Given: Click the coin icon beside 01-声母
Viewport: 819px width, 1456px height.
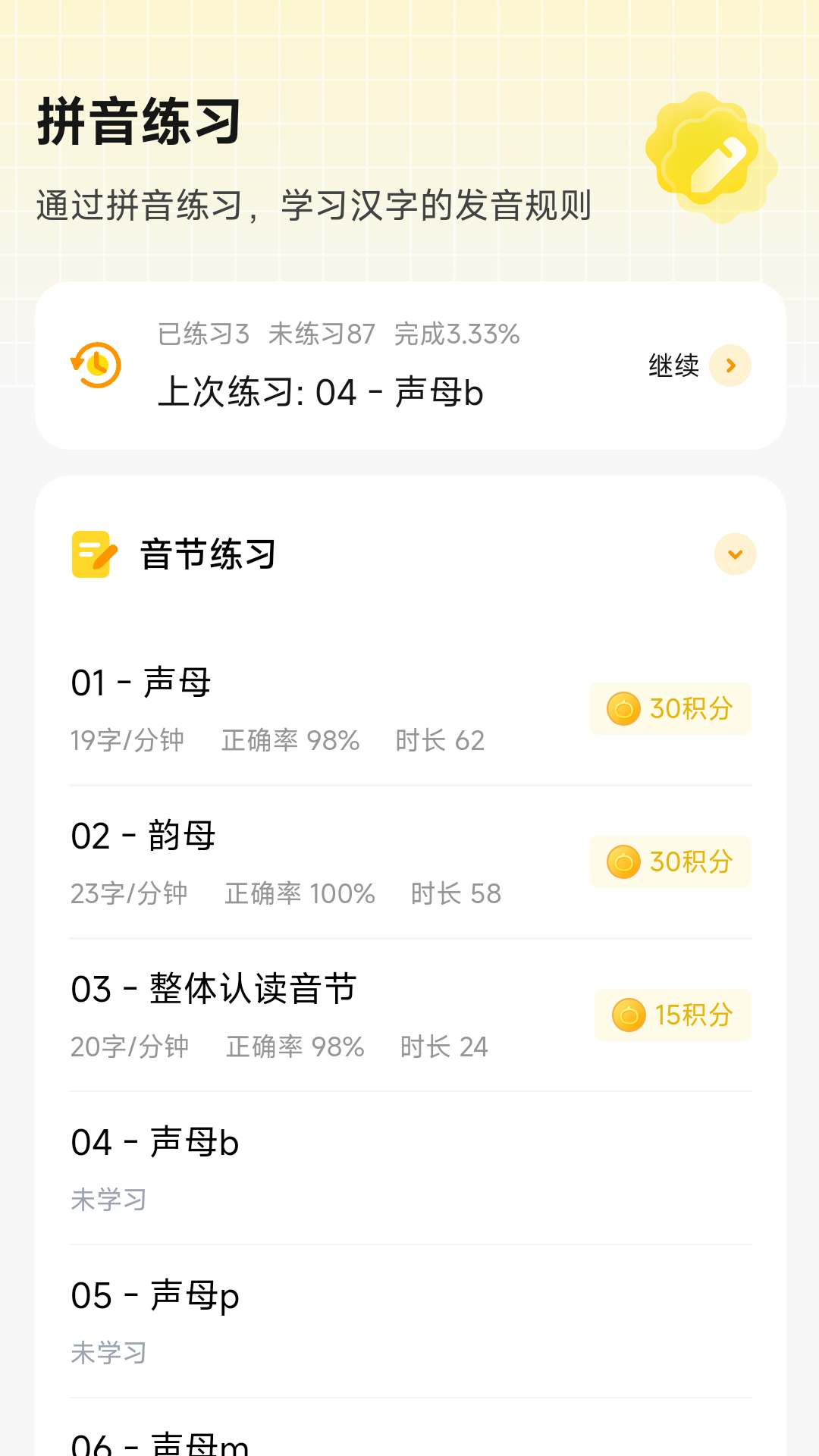Looking at the screenshot, I should 624,709.
